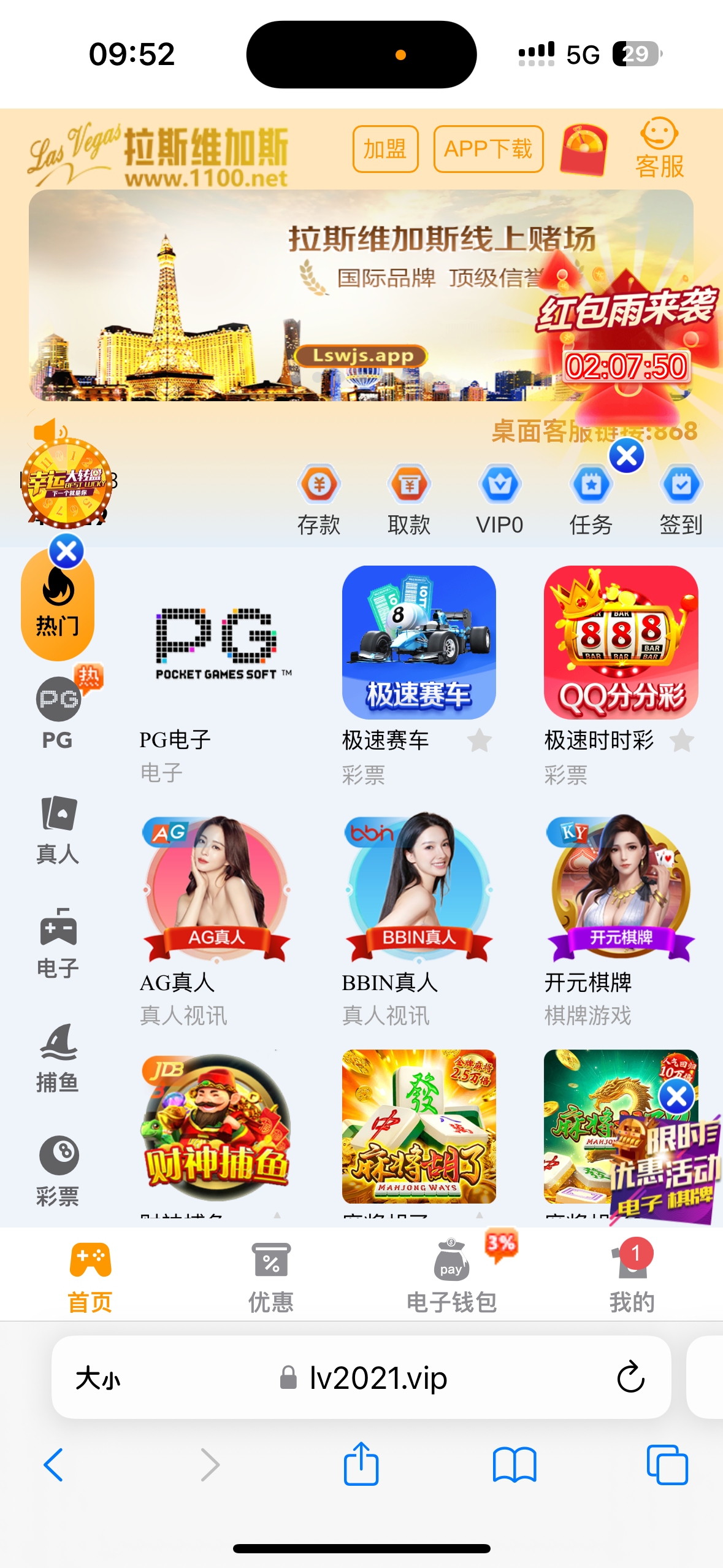Switch to the 优惠 tab

click(x=270, y=1277)
